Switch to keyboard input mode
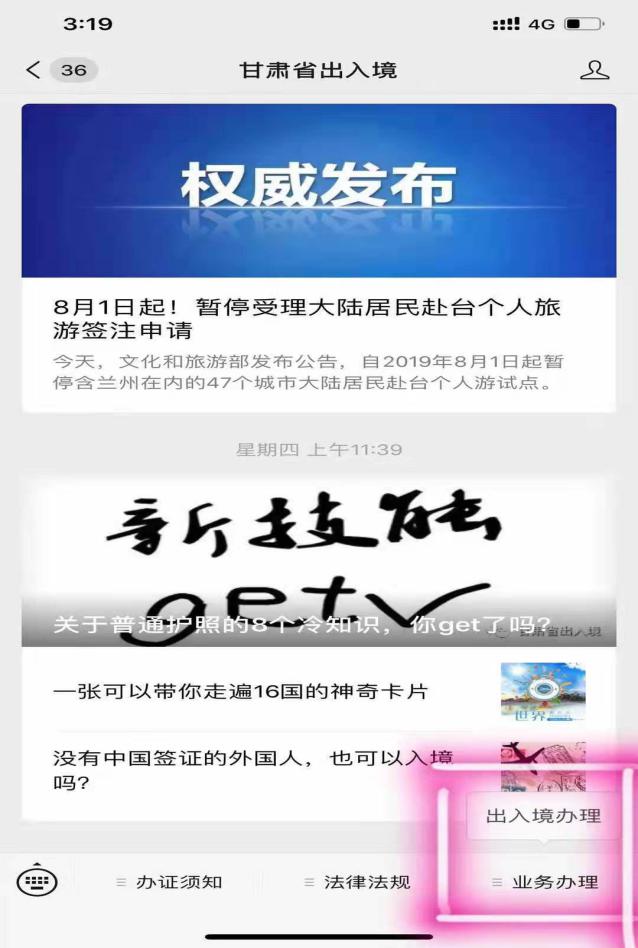Viewport: 638px width, 948px height. coord(38,881)
